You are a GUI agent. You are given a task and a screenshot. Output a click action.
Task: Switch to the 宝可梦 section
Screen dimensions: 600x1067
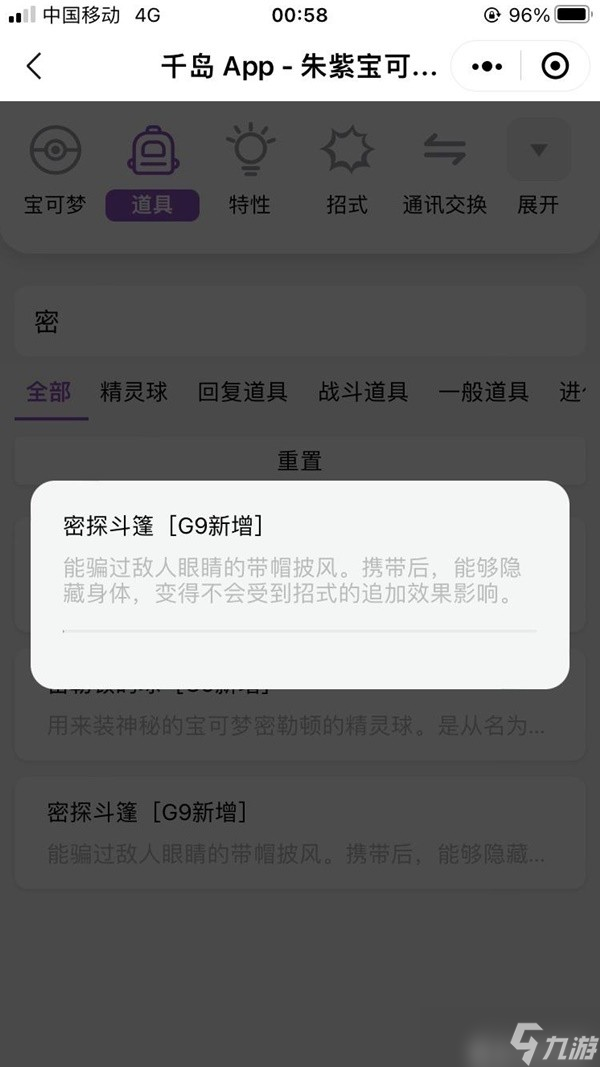(55, 170)
